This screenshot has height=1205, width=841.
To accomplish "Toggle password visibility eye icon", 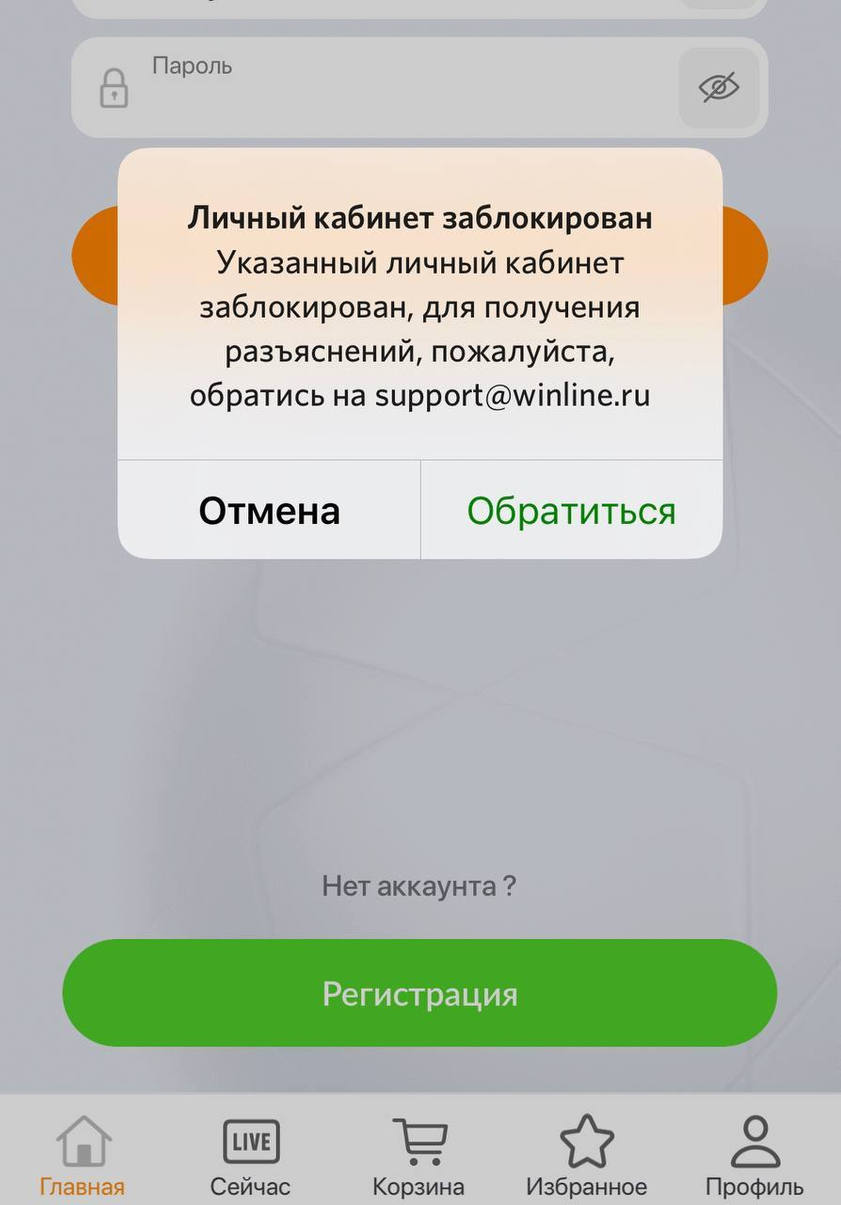I will click(x=718, y=88).
